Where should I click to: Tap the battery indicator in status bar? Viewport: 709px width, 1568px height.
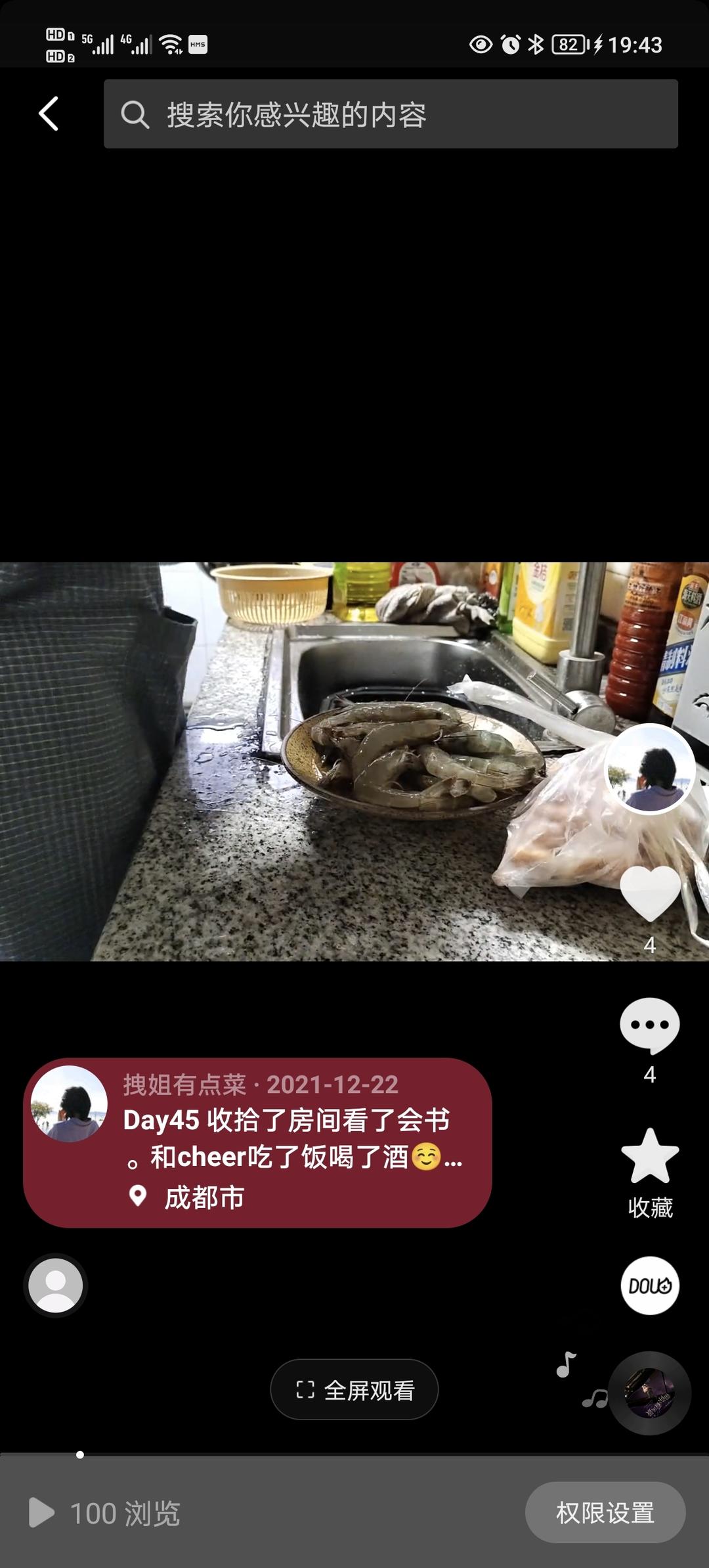pos(569,44)
